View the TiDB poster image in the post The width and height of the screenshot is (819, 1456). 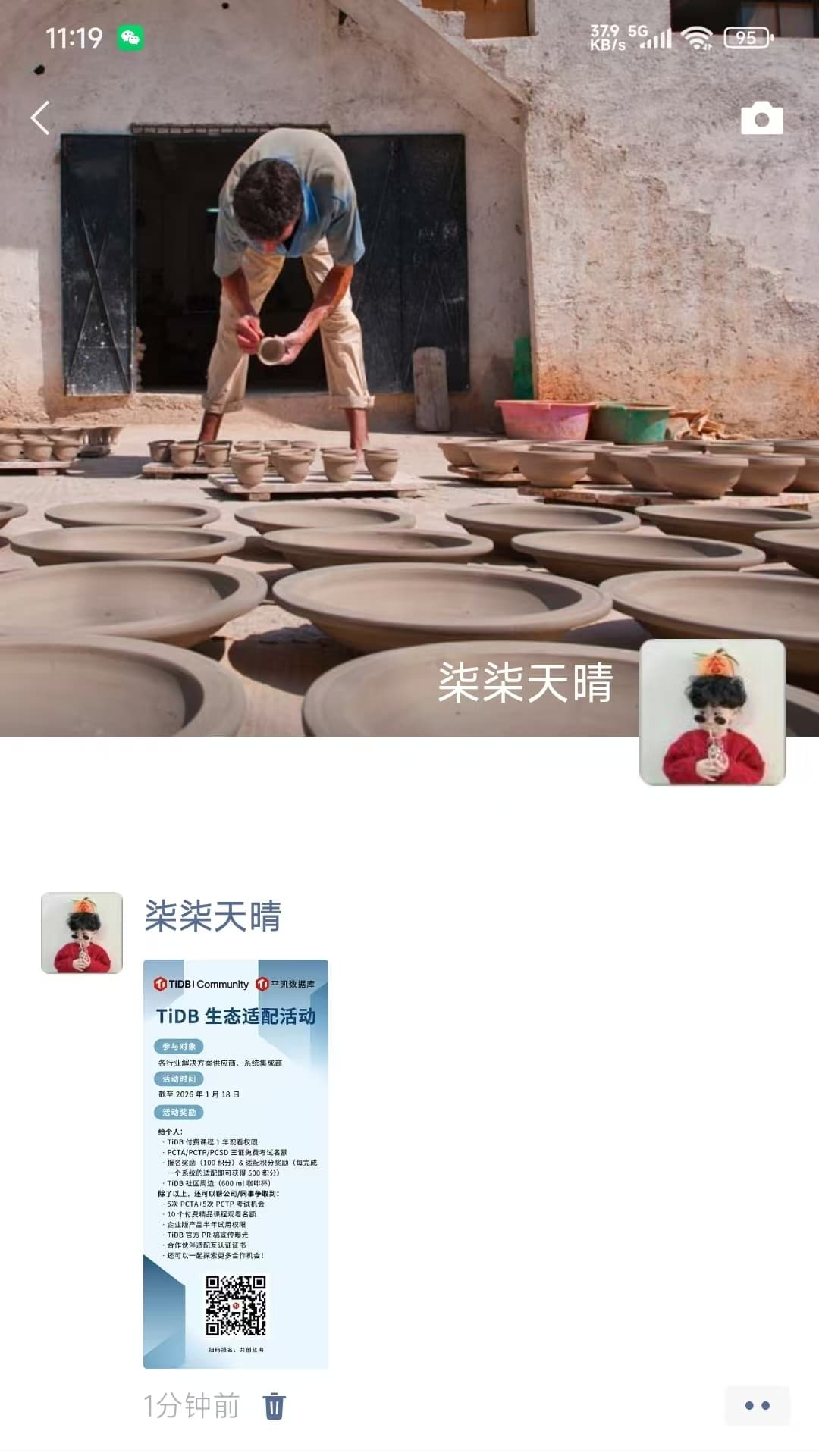coord(236,1163)
